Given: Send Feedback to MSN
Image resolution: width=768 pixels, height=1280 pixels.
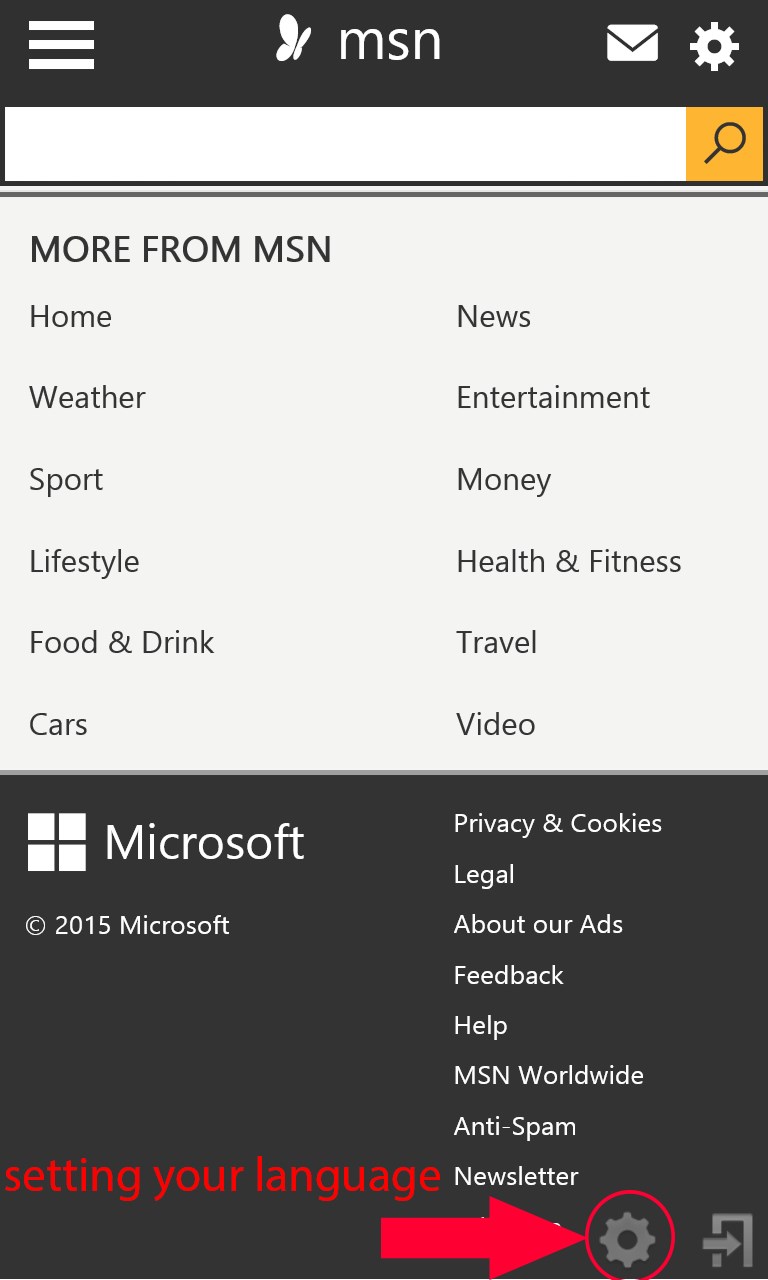Looking at the screenshot, I should point(508,975).
